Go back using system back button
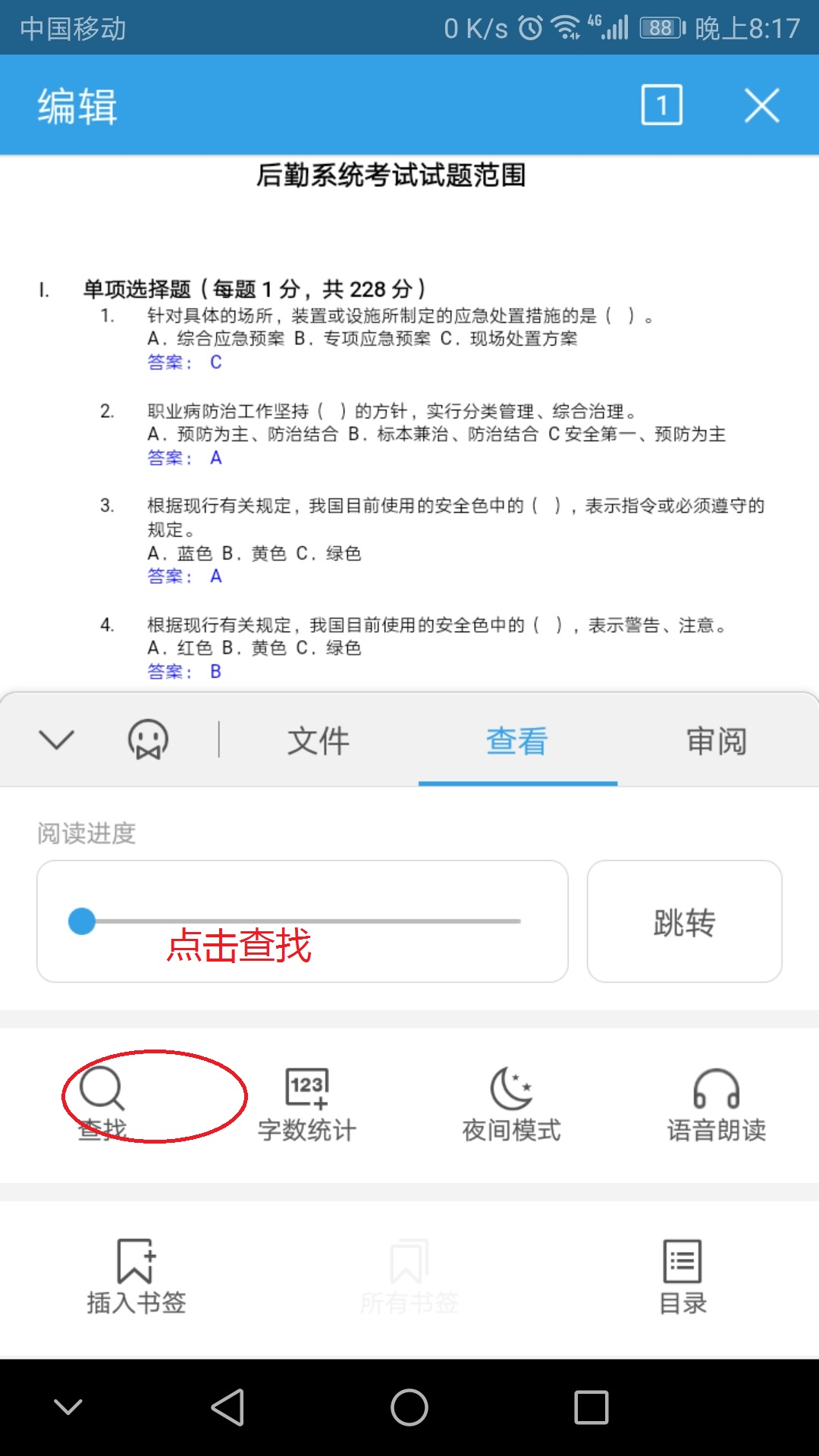819x1456 pixels. click(227, 1407)
